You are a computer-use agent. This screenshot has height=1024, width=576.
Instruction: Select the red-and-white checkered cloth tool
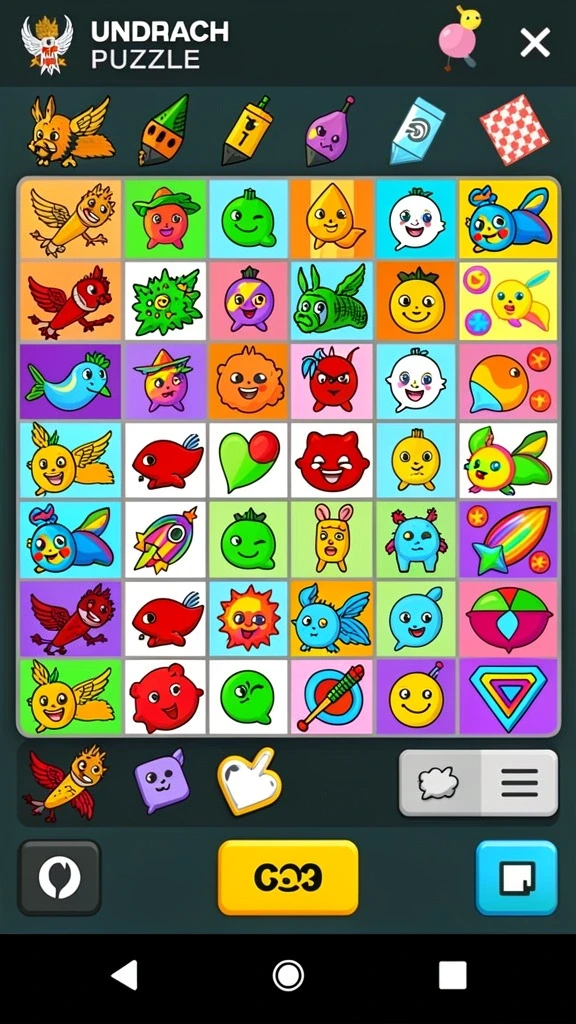[x=514, y=130]
